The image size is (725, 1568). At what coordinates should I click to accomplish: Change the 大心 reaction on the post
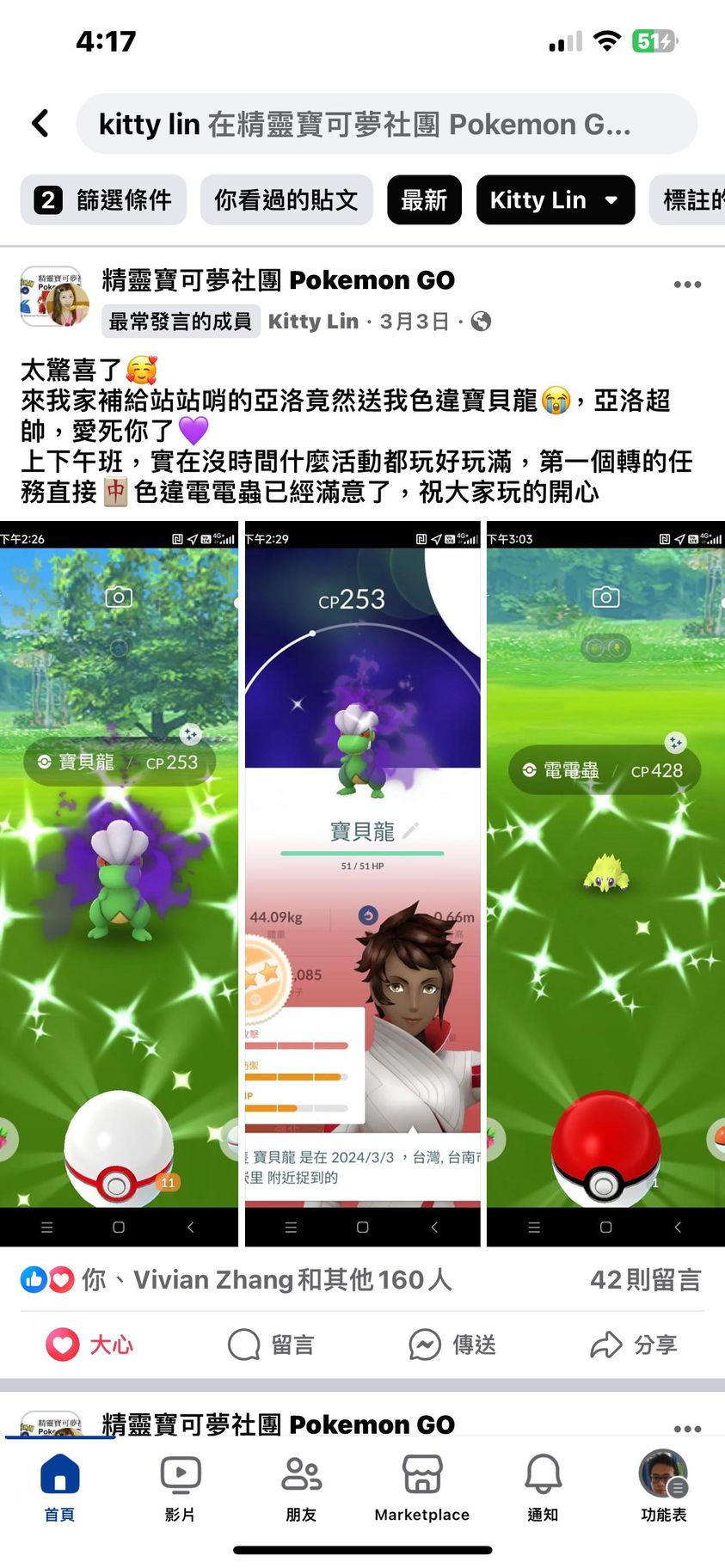(89, 1344)
